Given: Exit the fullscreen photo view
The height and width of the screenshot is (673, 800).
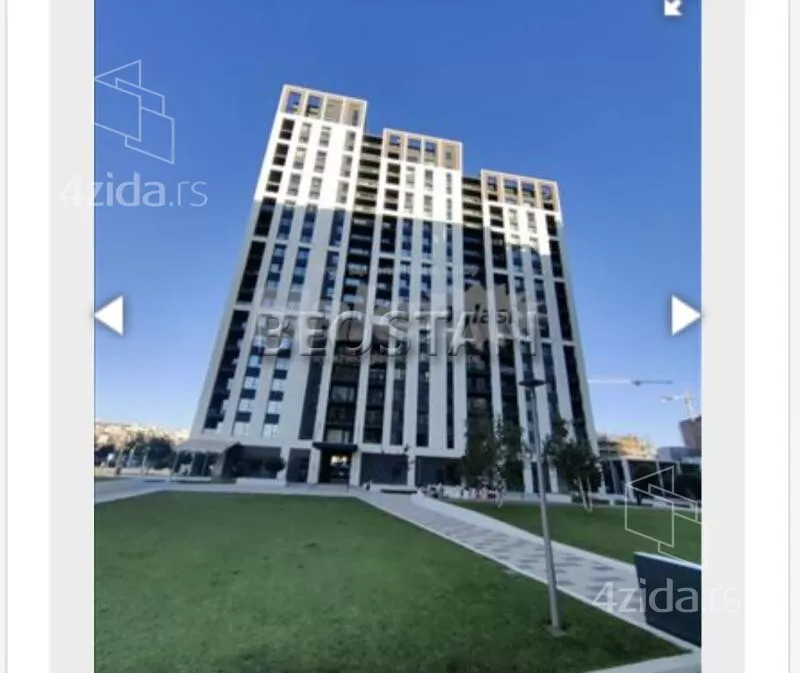Looking at the screenshot, I should pos(674,7).
